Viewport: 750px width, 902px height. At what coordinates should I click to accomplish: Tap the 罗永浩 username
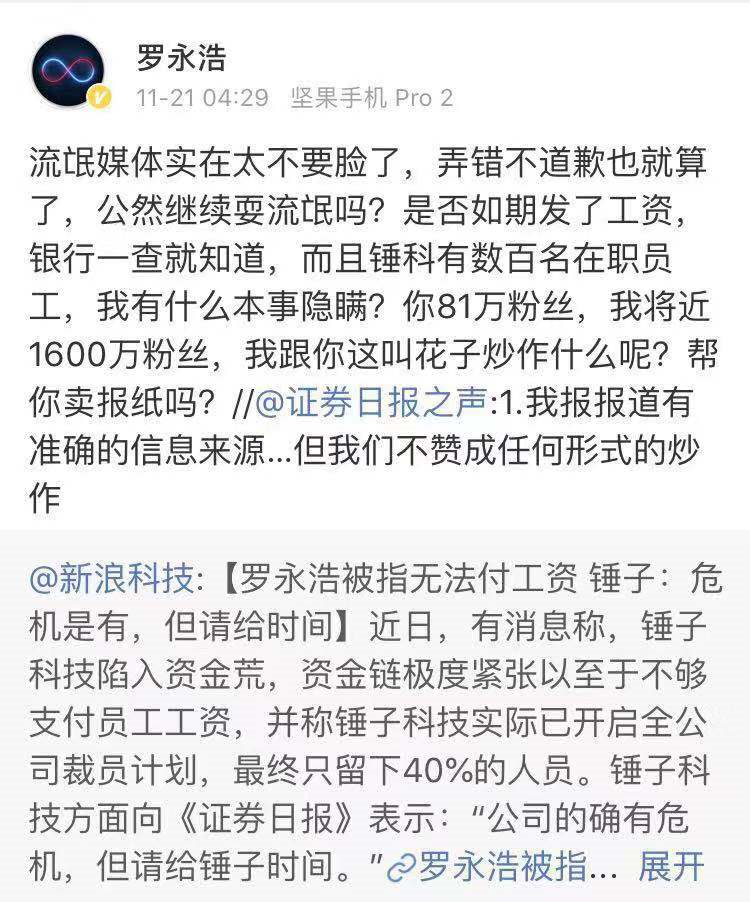point(181,57)
